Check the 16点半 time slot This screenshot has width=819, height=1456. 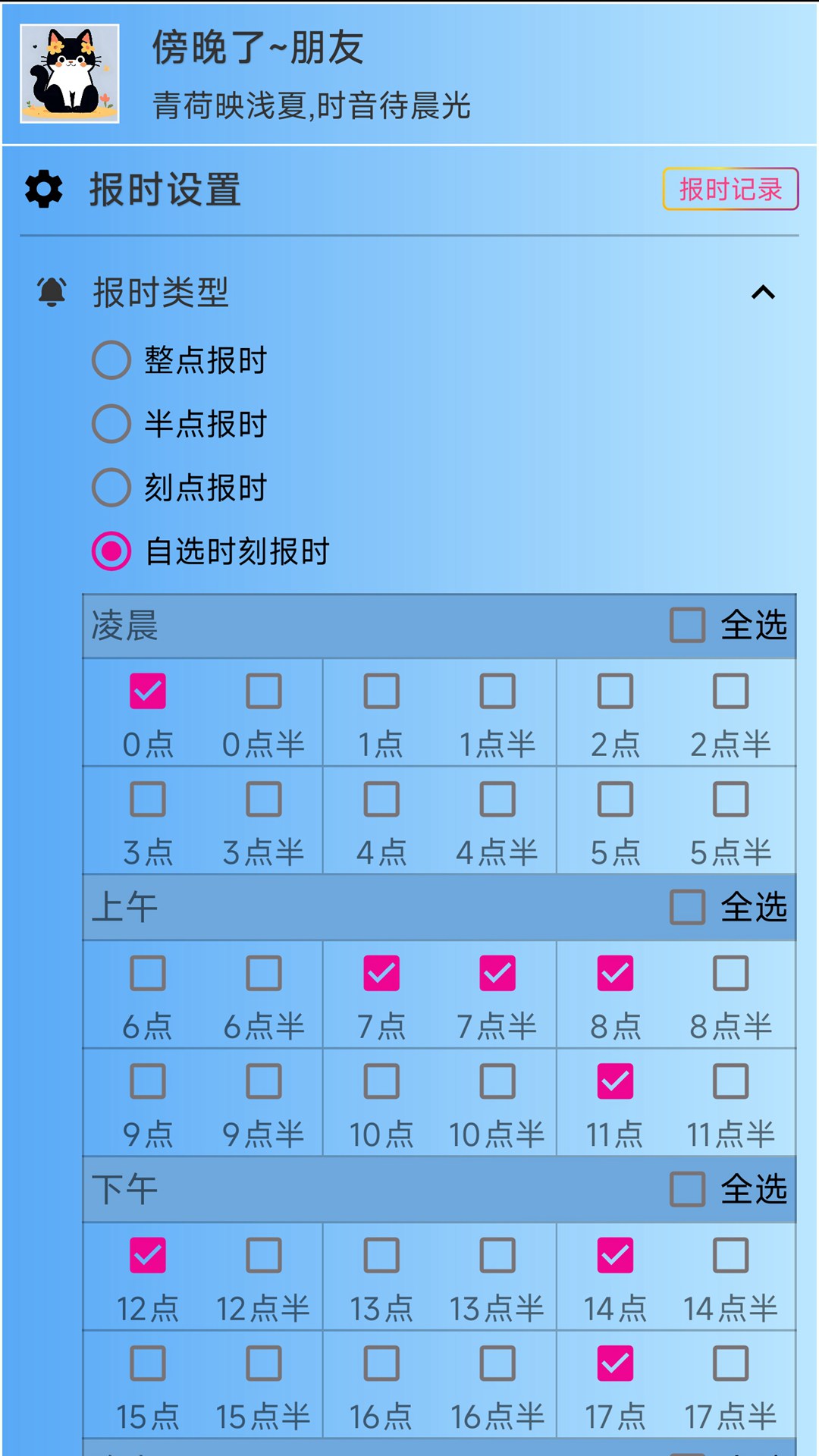(x=498, y=1363)
